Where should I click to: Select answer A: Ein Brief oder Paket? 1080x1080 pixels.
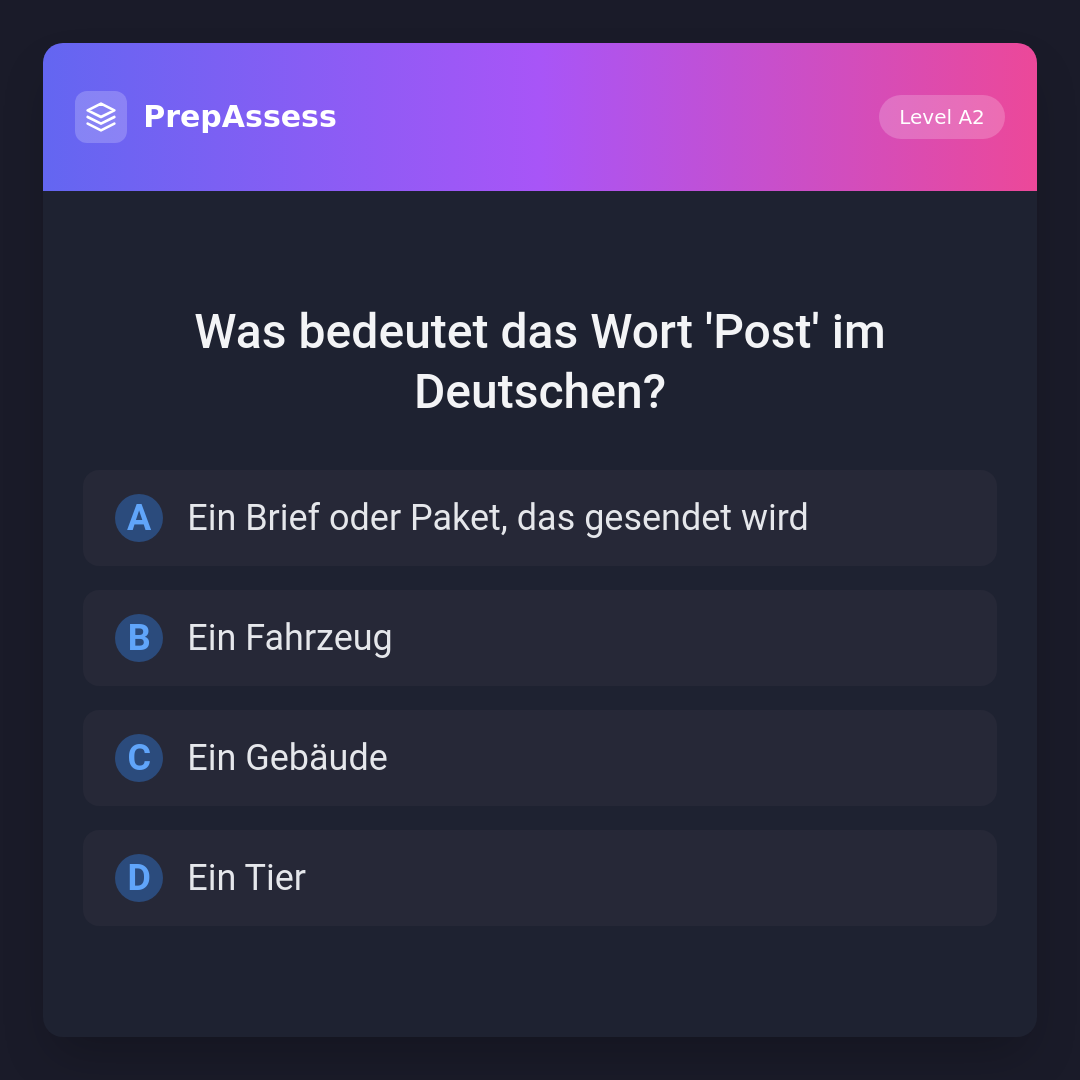[x=540, y=518]
